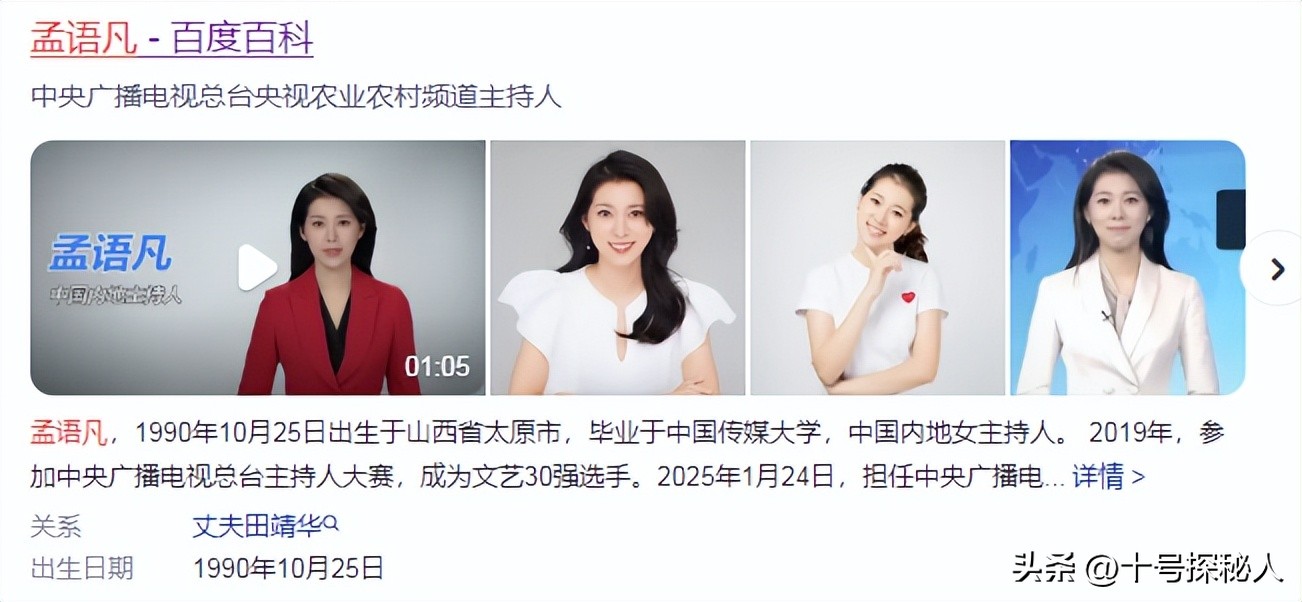Open the photo with the red heart T-shirt
The height and width of the screenshot is (602, 1302).
pos(877,267)
